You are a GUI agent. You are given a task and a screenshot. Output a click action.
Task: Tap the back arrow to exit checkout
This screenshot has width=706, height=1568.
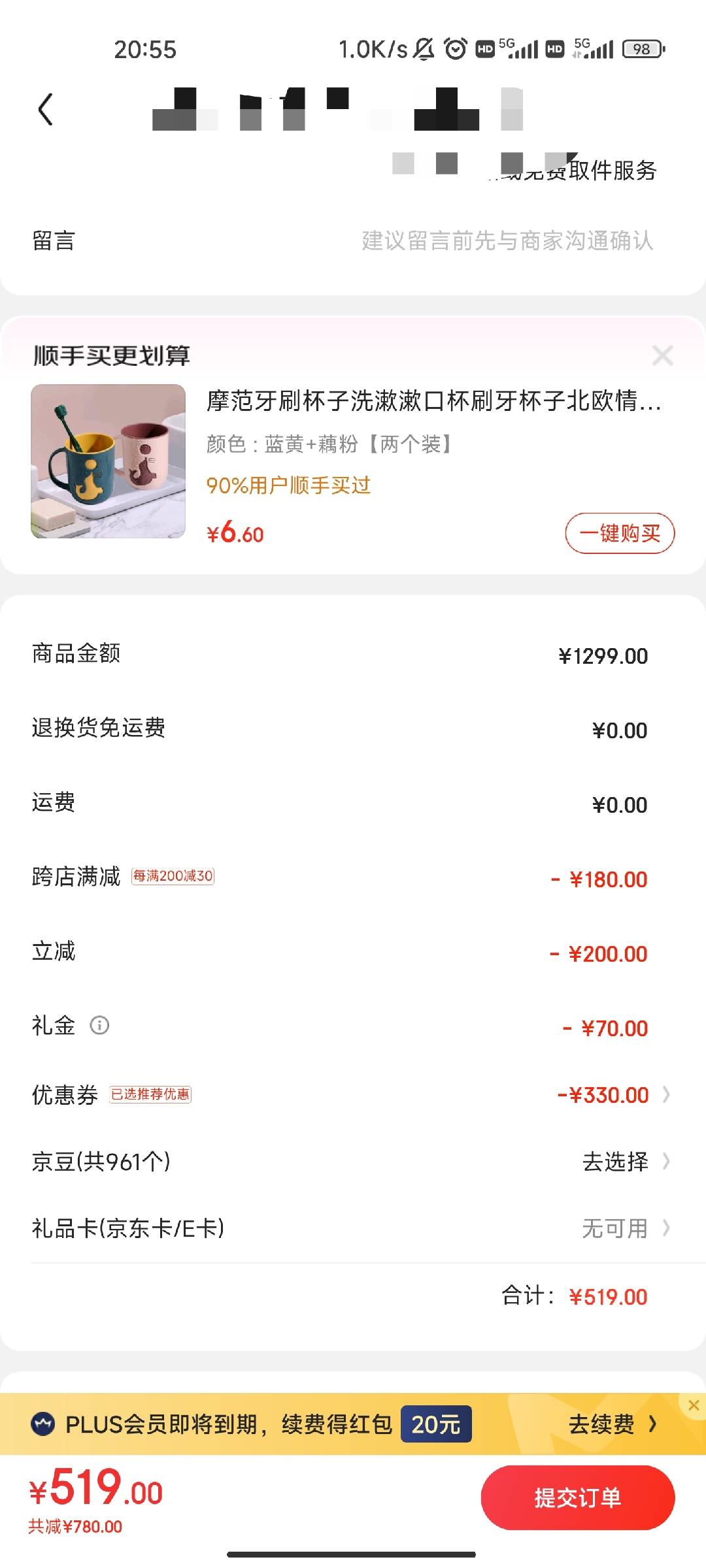coord(46,108)
